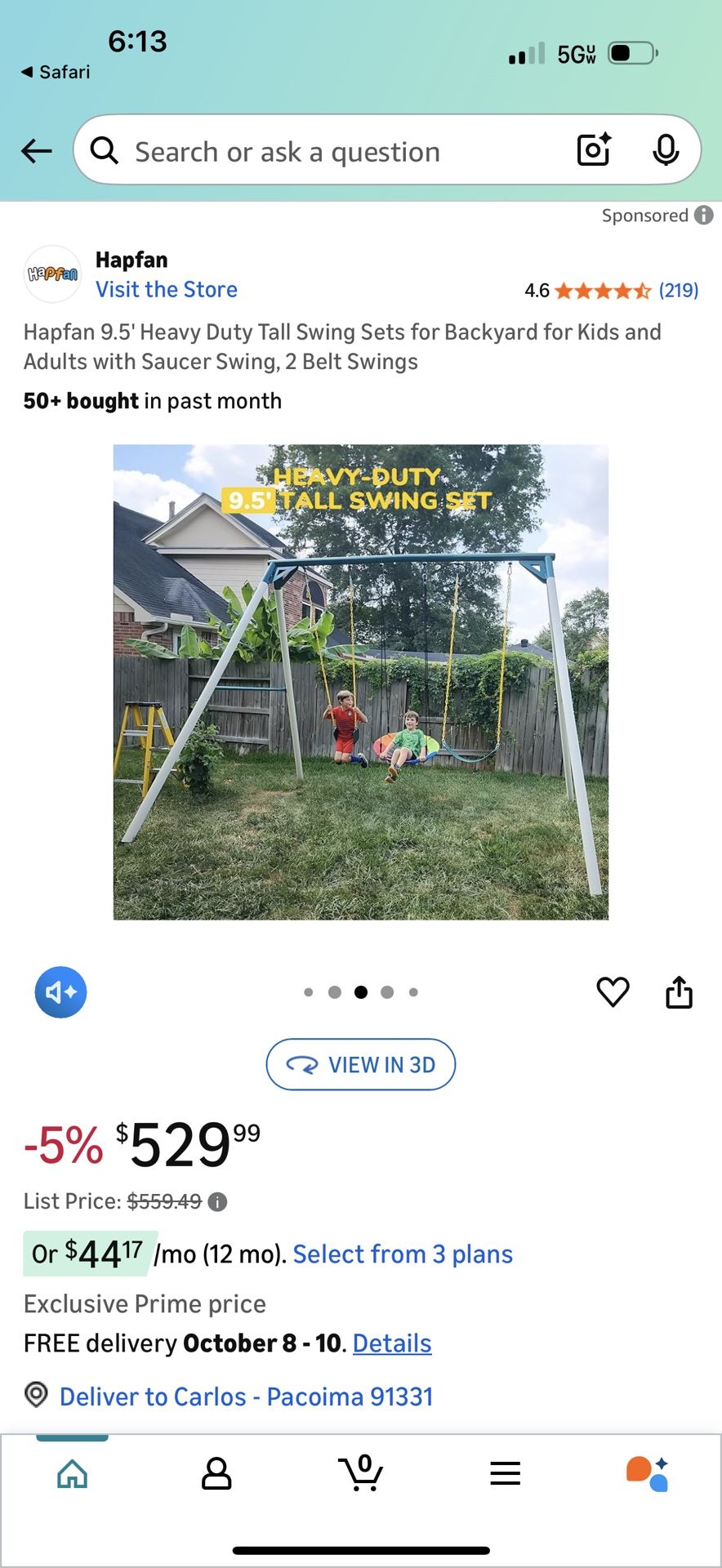Visit the Hapfan Store
This screenshot has width=722, height=1568.
coord(167,290)
